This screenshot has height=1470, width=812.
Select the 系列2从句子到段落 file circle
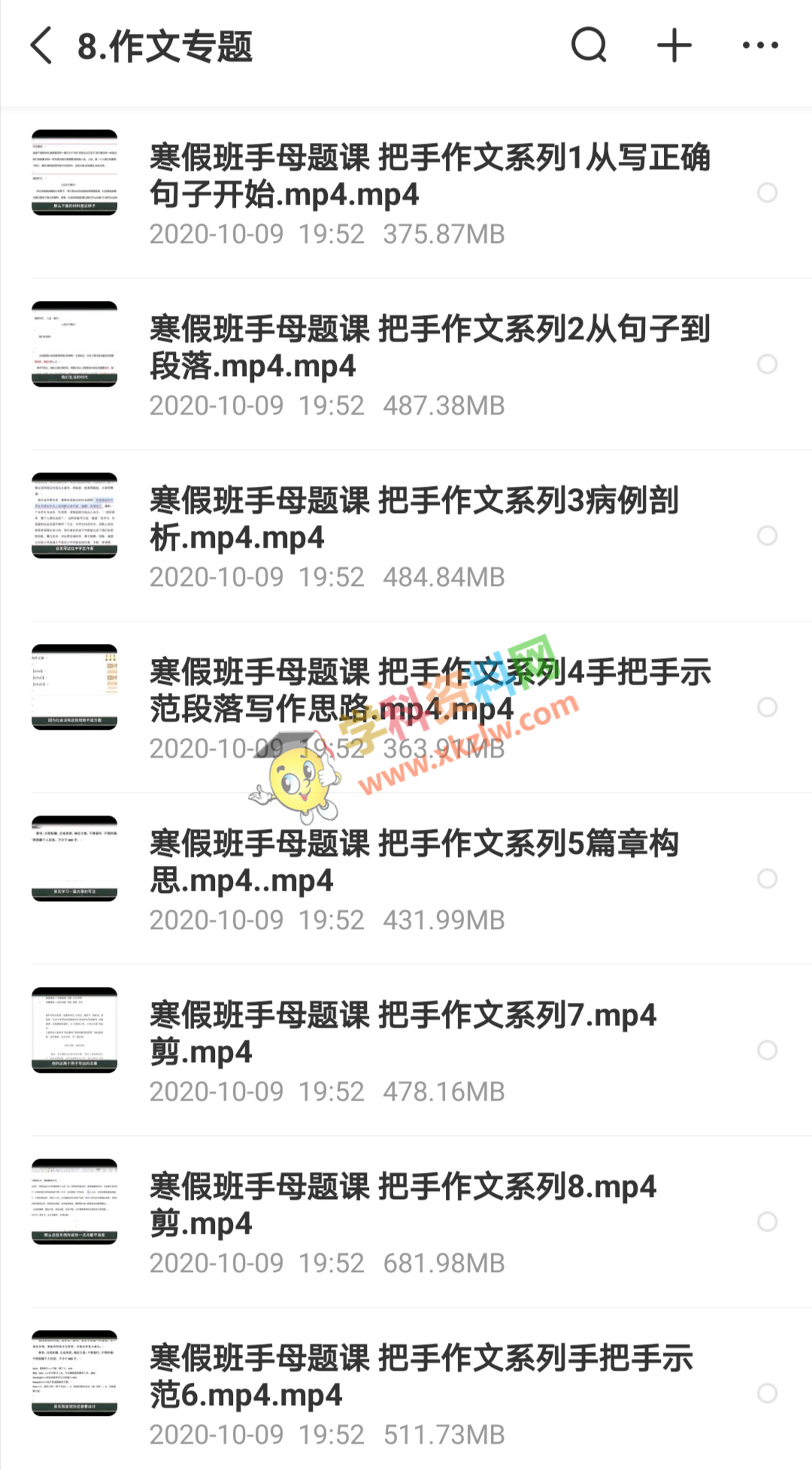[x=767, y=364]
